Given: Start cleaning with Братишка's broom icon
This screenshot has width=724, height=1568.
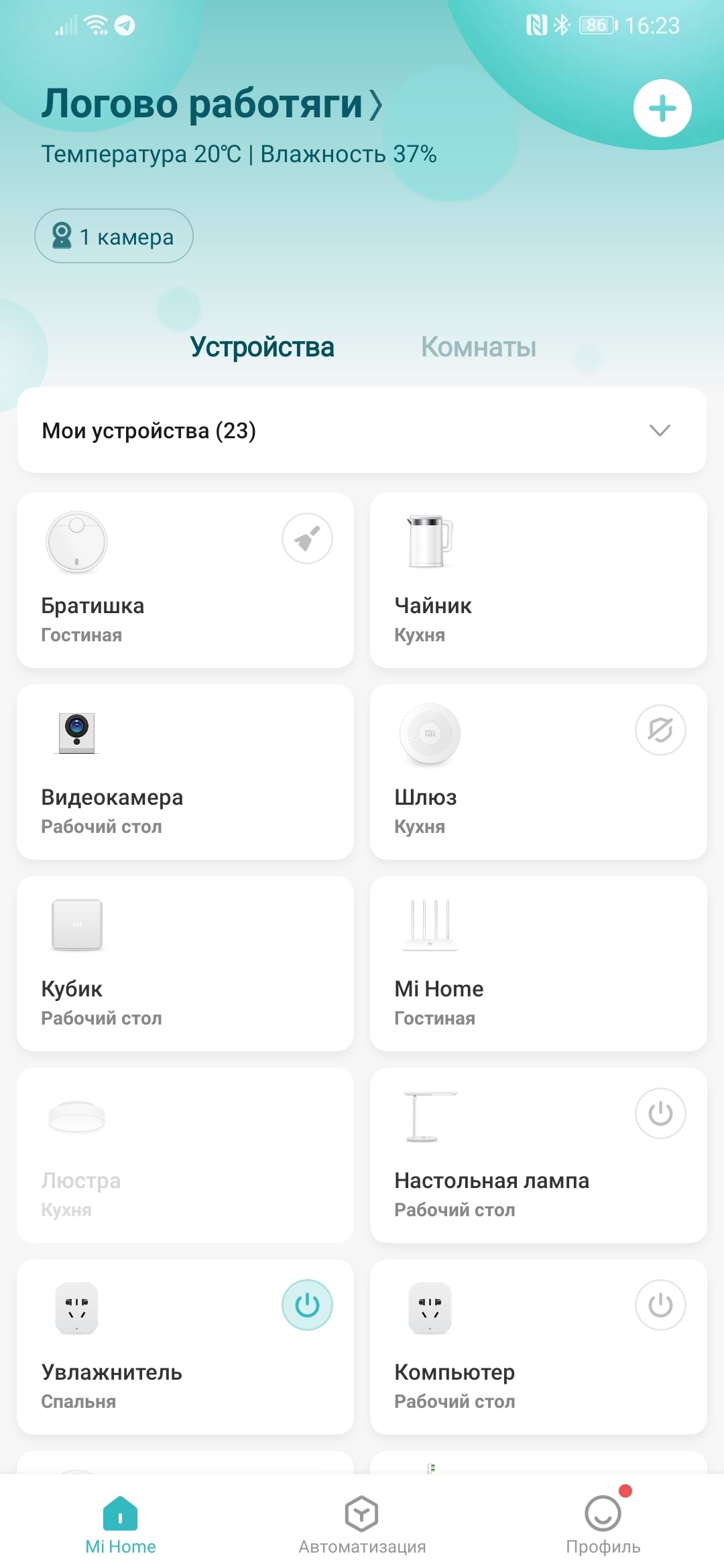Looking at the screenshot, I should (307, 539).
